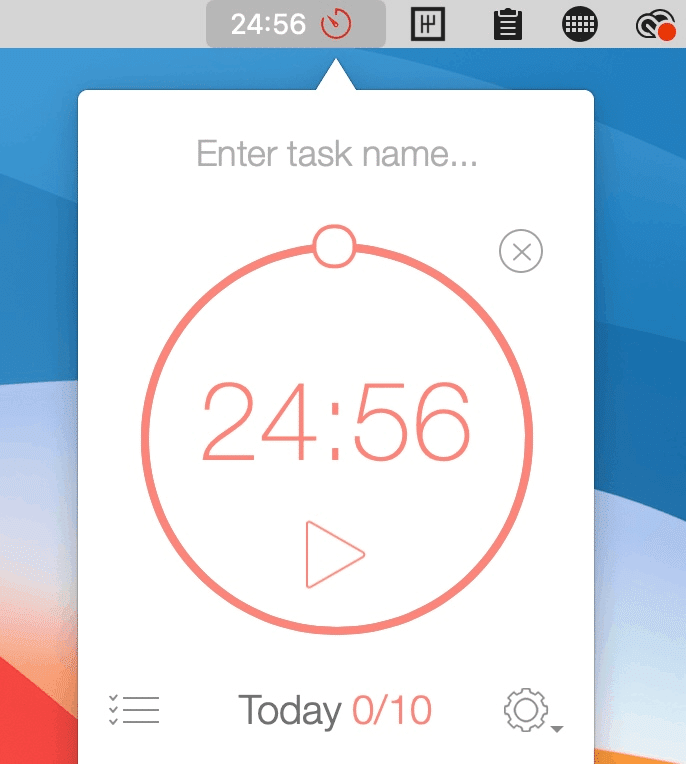Image resolution: width=686 pixels, height=764 pixels.
Task: Enter a task name in the field
Action: (x=336, y=154)
